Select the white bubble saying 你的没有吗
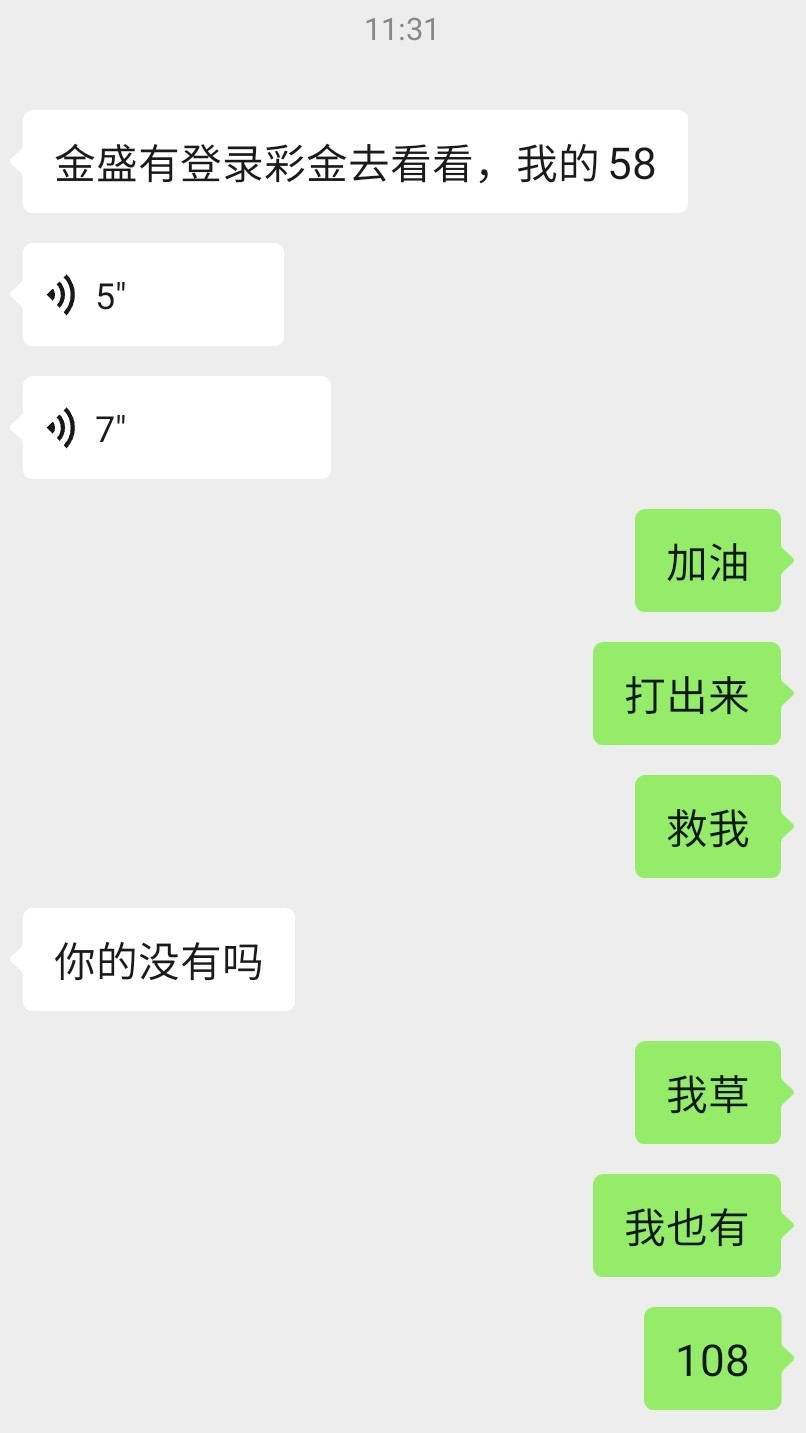This screenshot has width=806, height=1433. pyautogui.click(x=156, y=958)
